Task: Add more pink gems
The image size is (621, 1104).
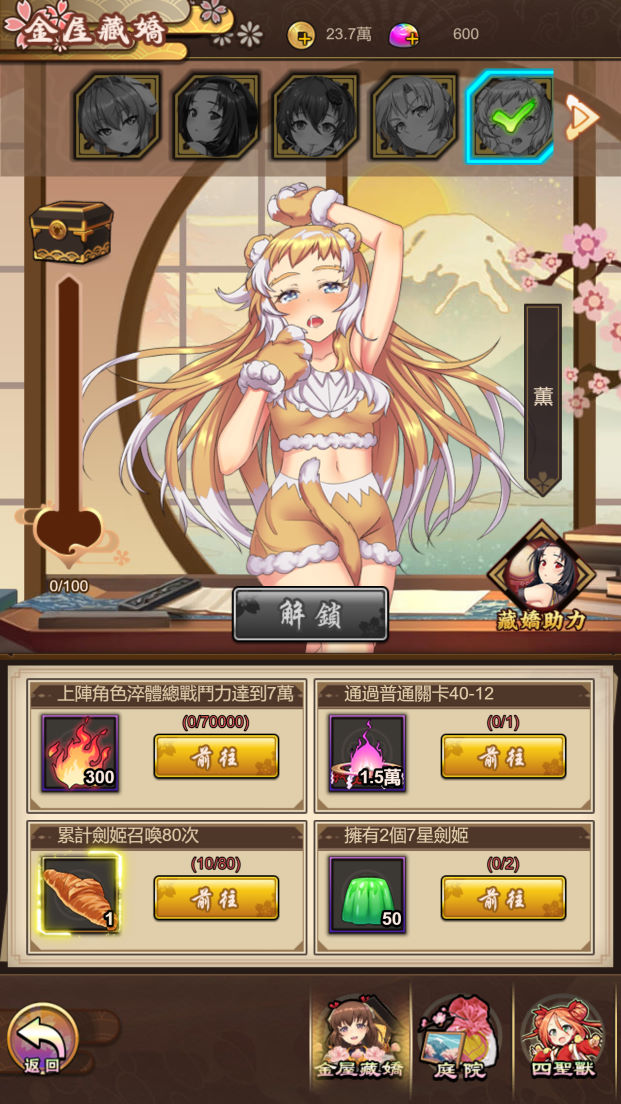Action: (404, 35)
